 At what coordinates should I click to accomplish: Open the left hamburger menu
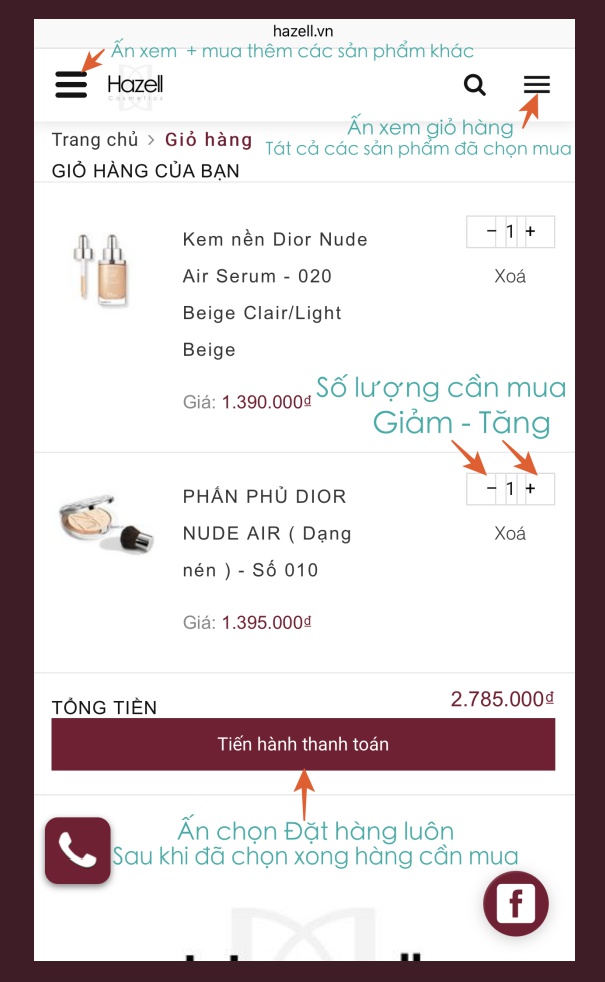[x=71, y=85]
